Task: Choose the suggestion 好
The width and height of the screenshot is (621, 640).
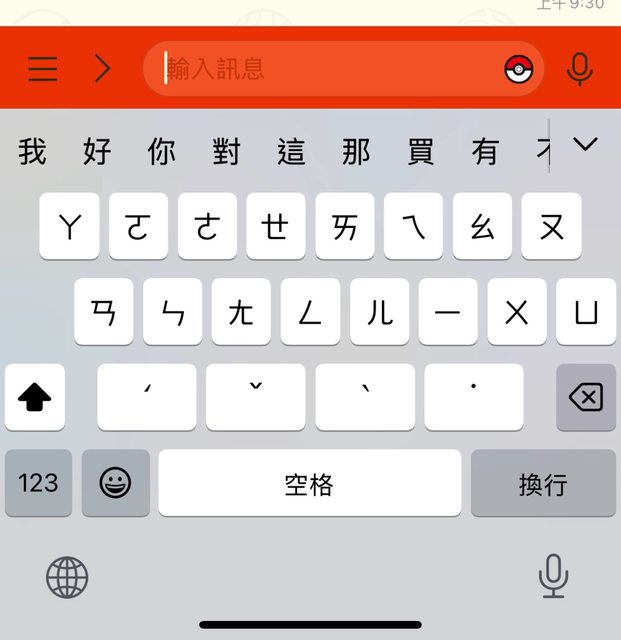Action: 97,151
